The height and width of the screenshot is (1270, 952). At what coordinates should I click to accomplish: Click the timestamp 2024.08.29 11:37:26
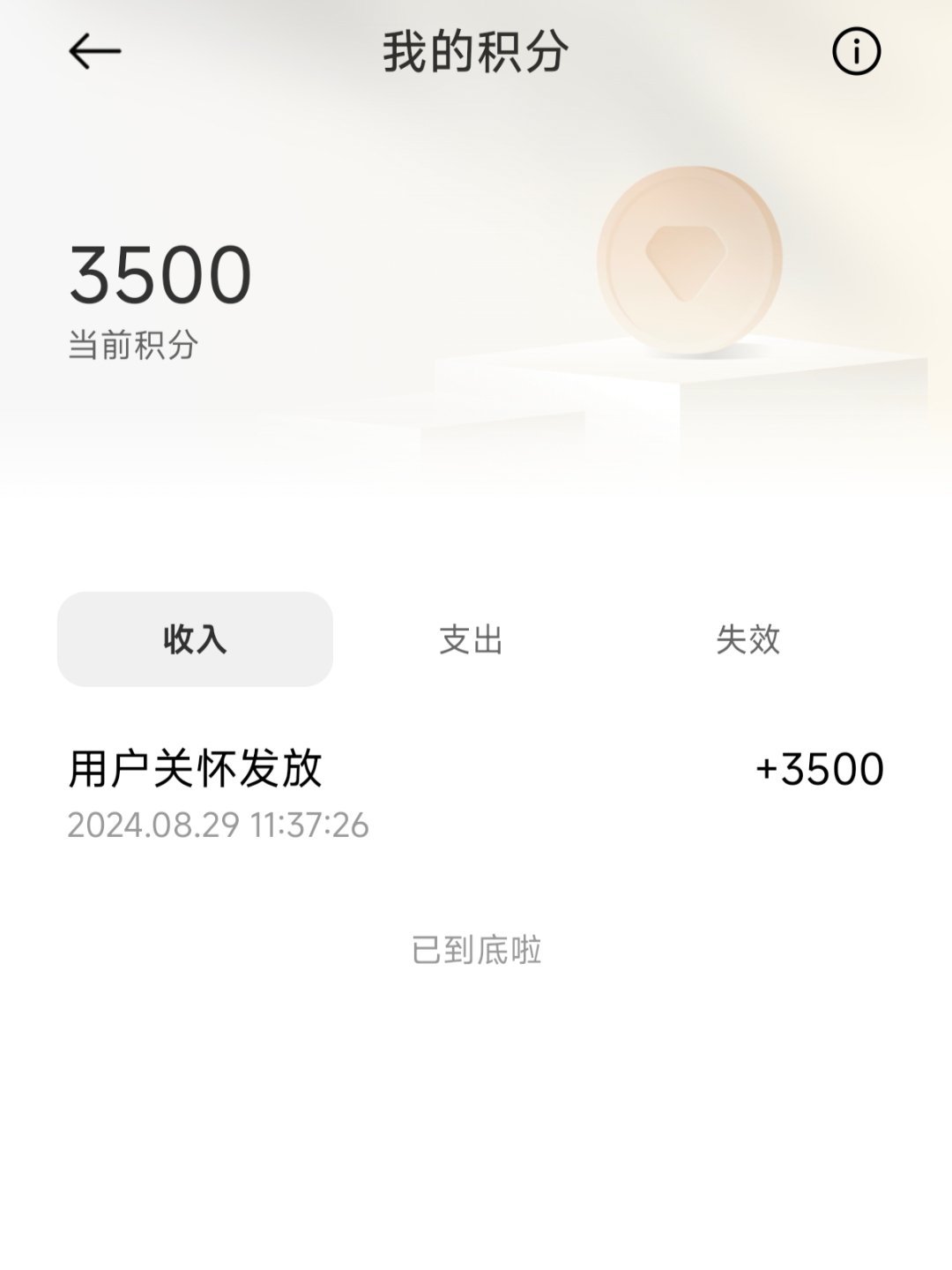(218, 825)
